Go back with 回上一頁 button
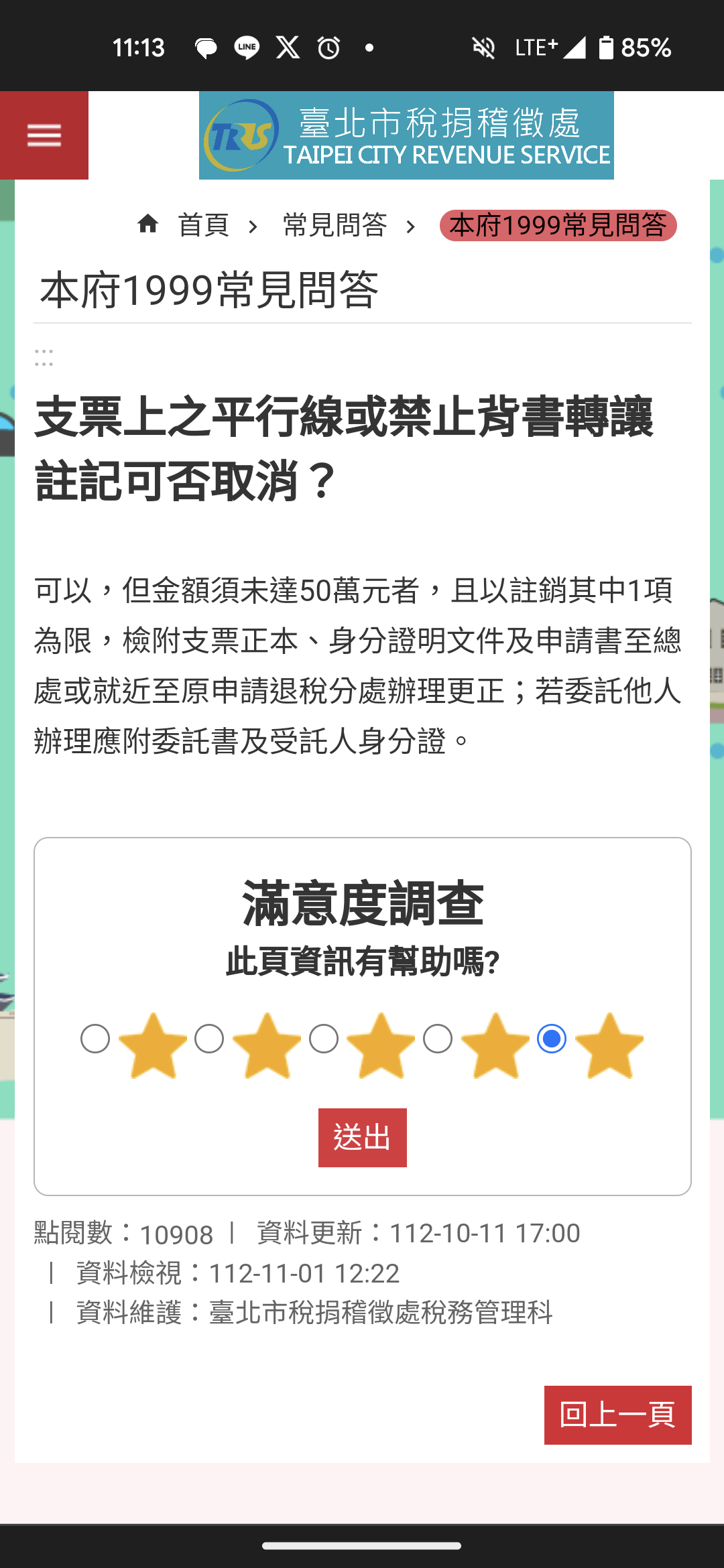The image size is (724, 1568). [617, 1415]
